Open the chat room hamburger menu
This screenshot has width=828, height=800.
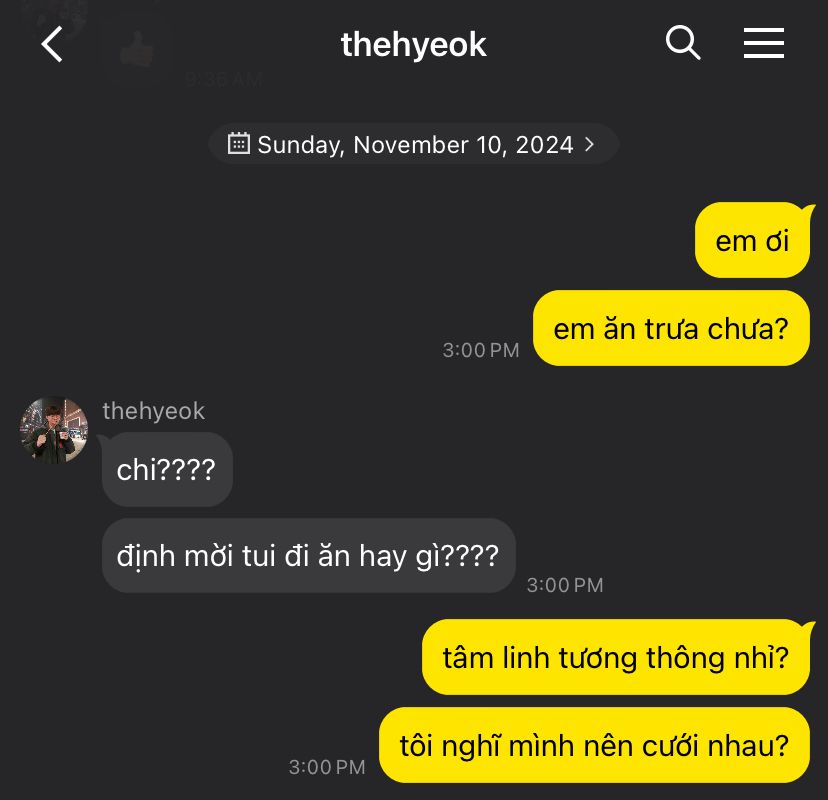pyautogui.click(x=763, y=43)
